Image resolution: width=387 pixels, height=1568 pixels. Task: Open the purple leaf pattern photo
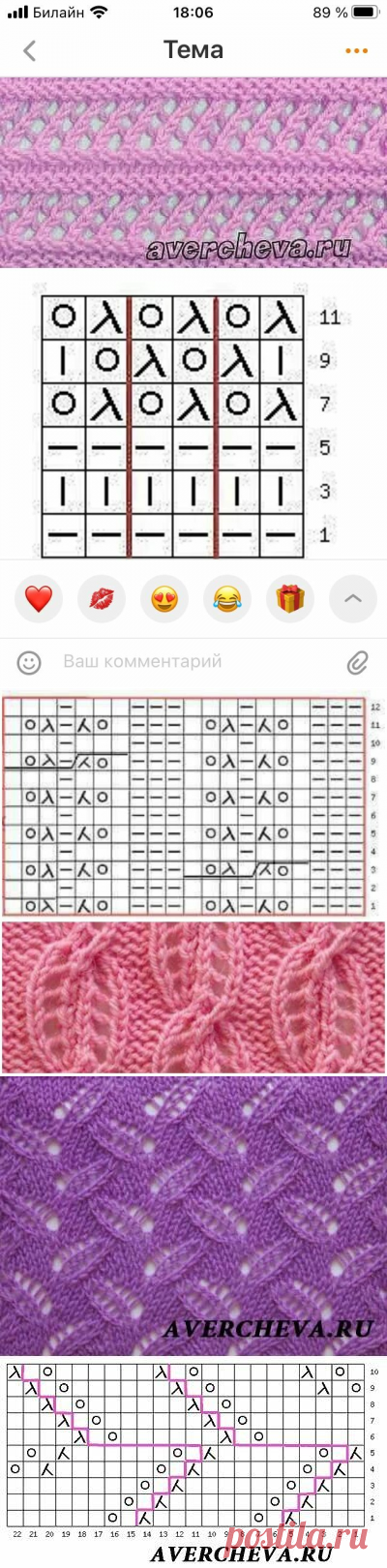193,1214
